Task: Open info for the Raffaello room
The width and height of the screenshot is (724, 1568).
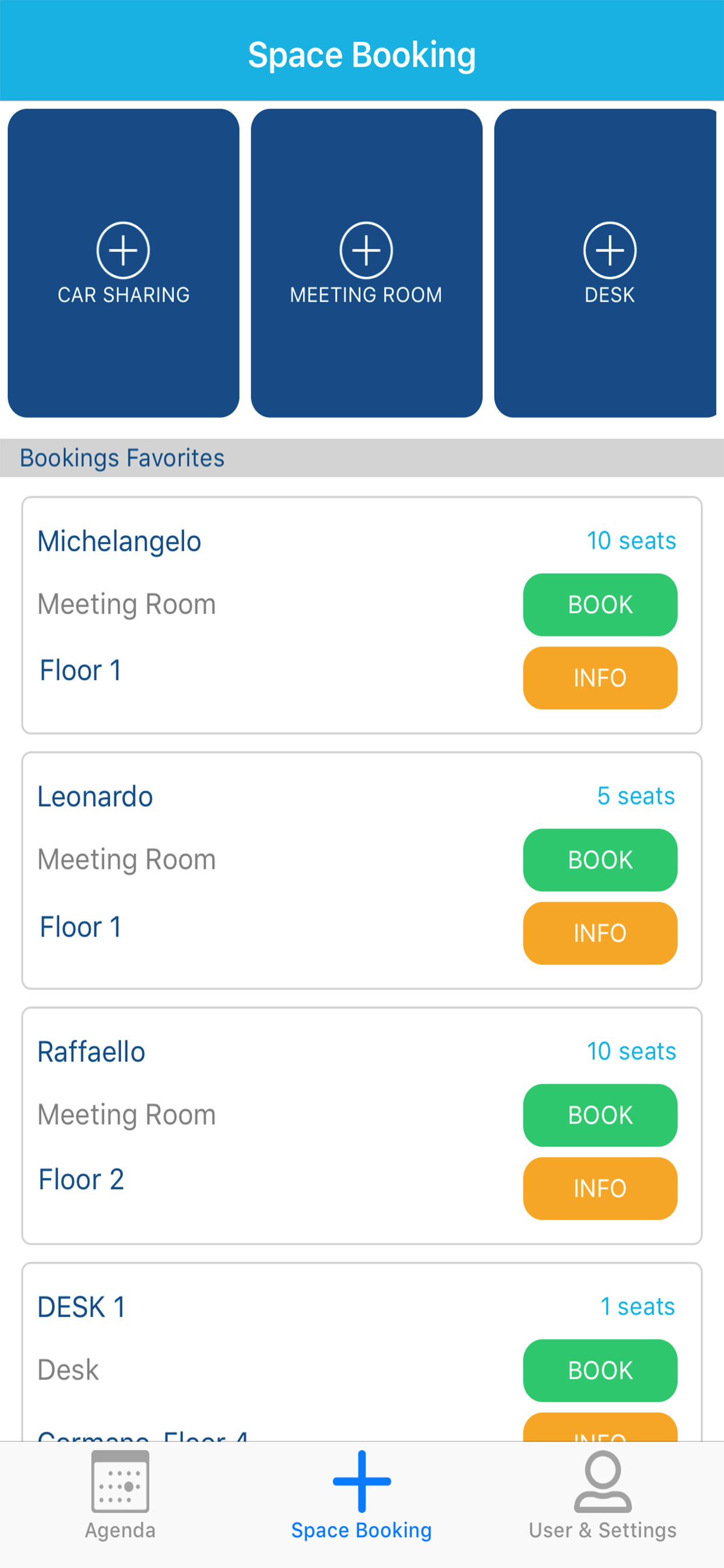Action: [x=600, y=1188]
